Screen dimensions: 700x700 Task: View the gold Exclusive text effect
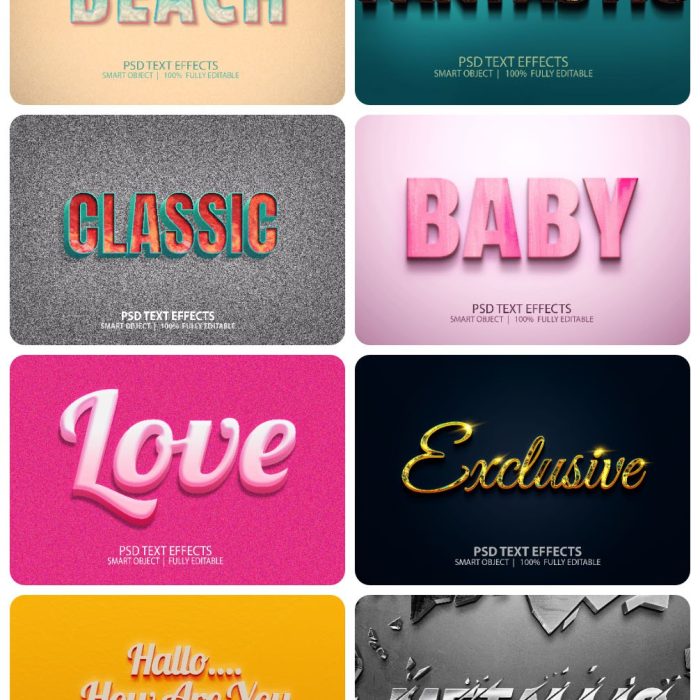[522, 470]
